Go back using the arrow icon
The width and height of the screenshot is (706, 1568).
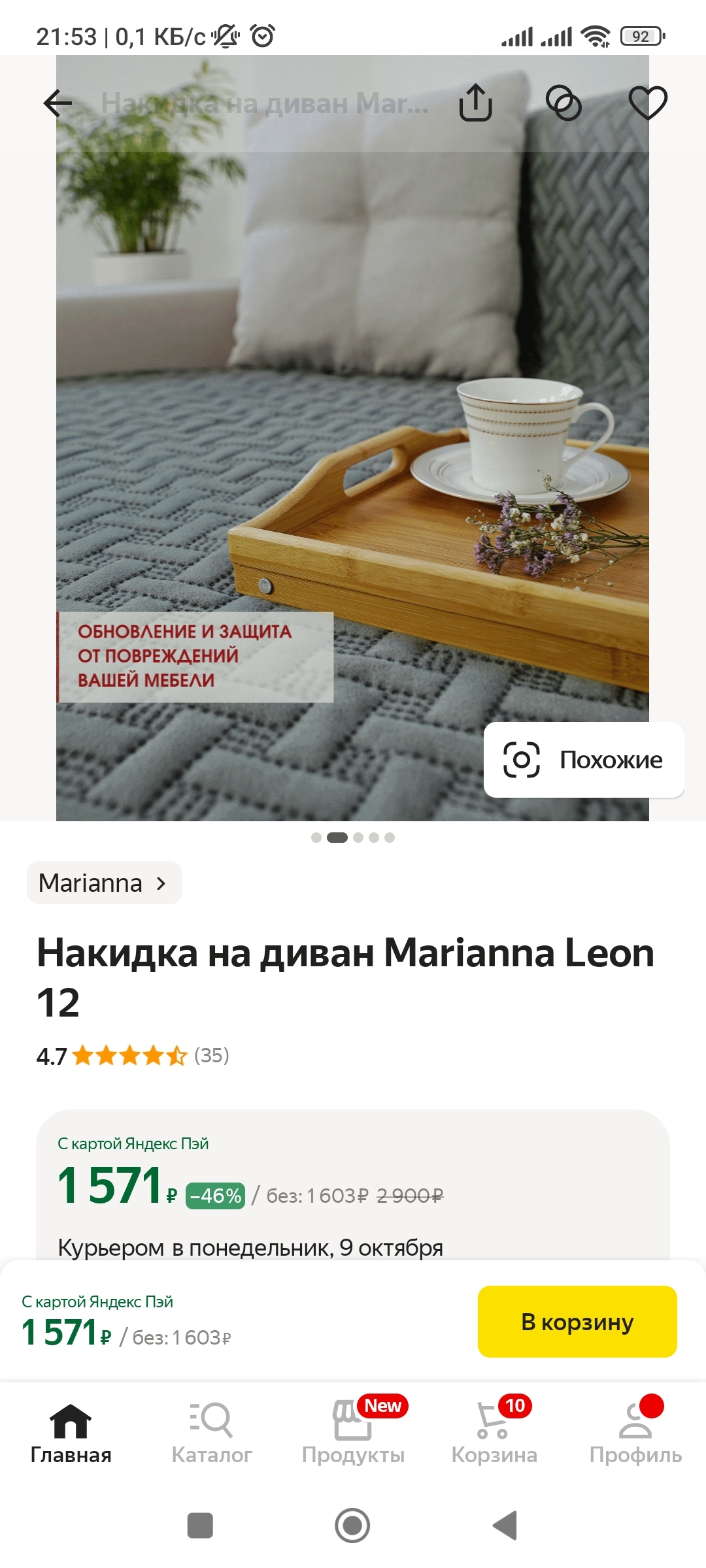pos(58,103)
